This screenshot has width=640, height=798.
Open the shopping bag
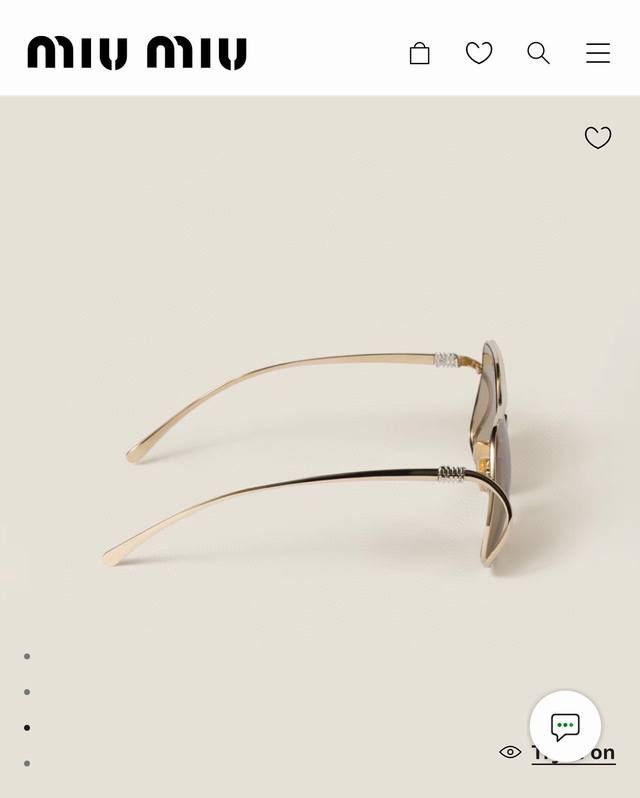pos(420,53)
